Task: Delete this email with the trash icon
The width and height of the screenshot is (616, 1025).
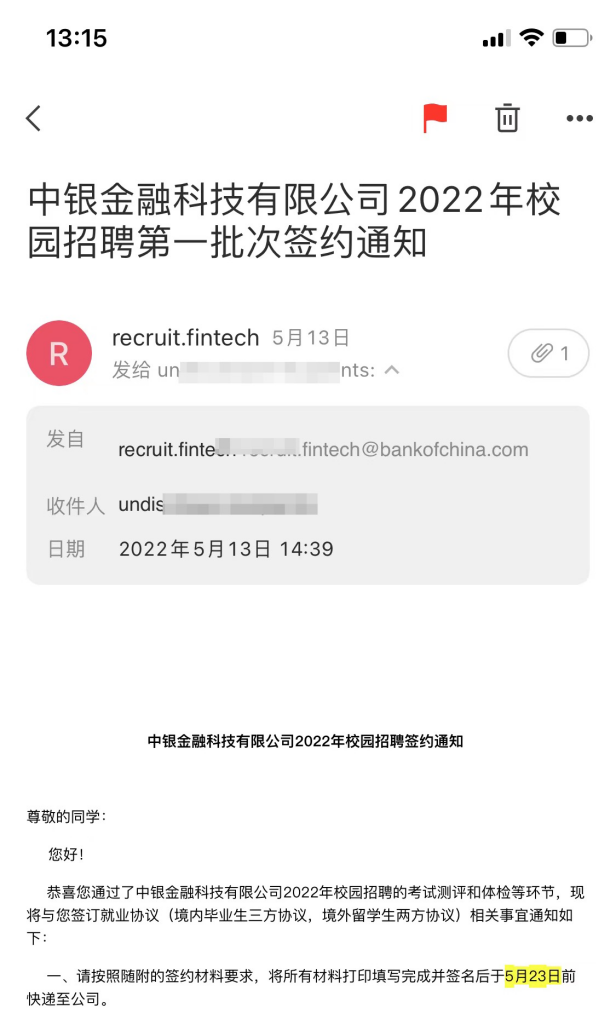Action: [508, 118]
